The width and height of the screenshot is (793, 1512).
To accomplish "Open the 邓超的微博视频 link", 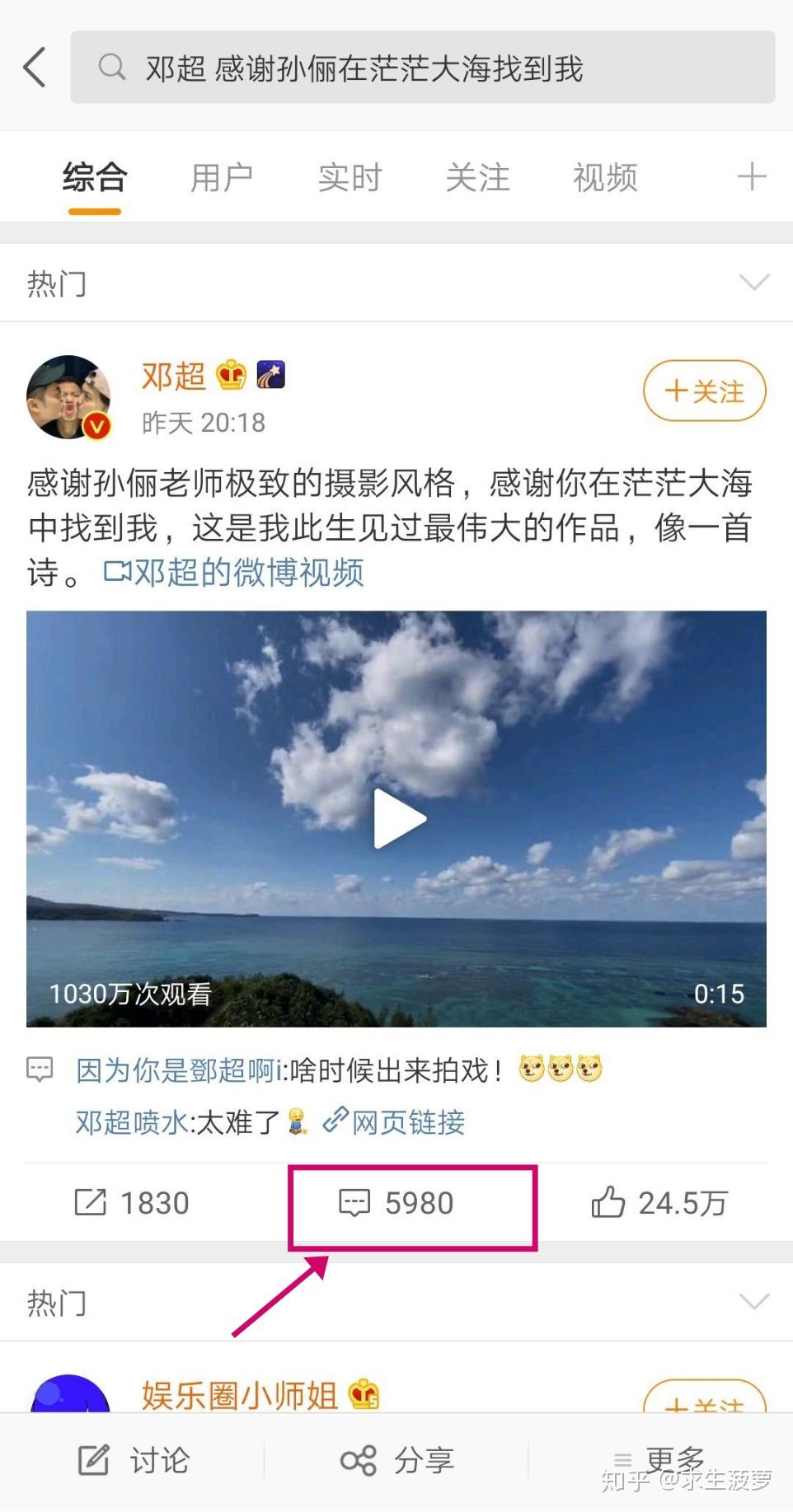I will tap(235, 573).
